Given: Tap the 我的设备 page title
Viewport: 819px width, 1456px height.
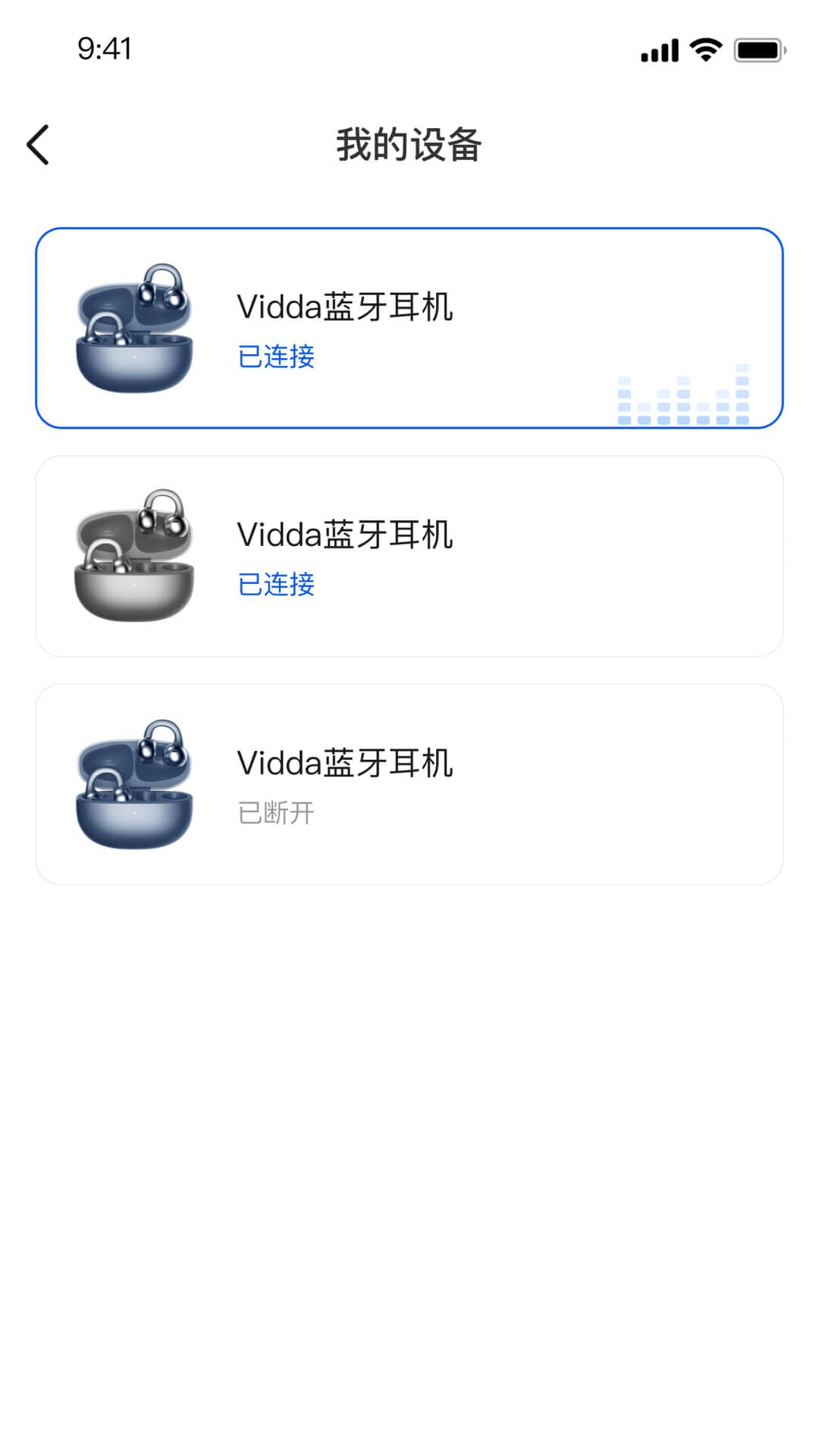Looking at the screenshot, I should point(409,144).
